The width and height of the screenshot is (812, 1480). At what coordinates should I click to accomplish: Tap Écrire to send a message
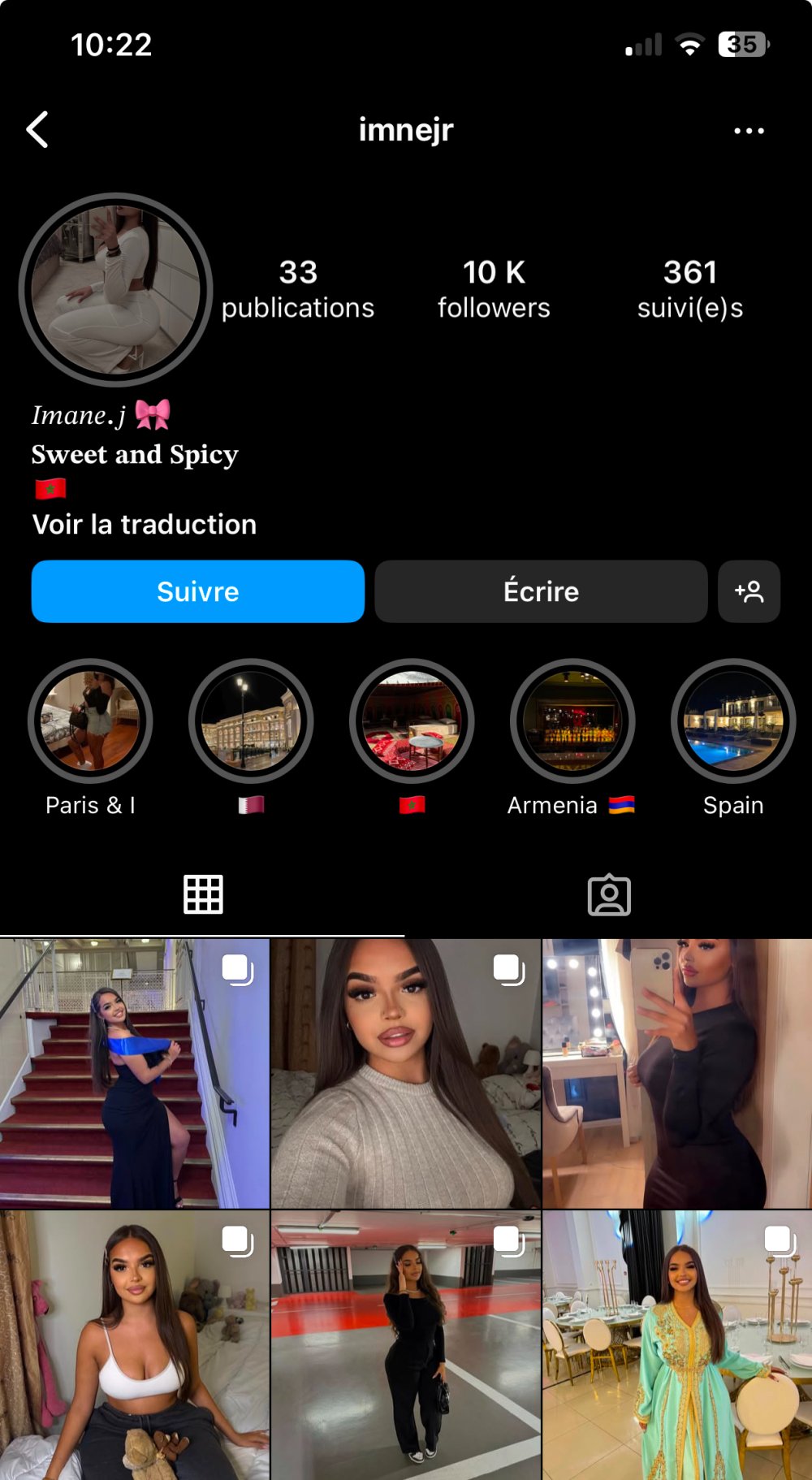click(541, 591)
